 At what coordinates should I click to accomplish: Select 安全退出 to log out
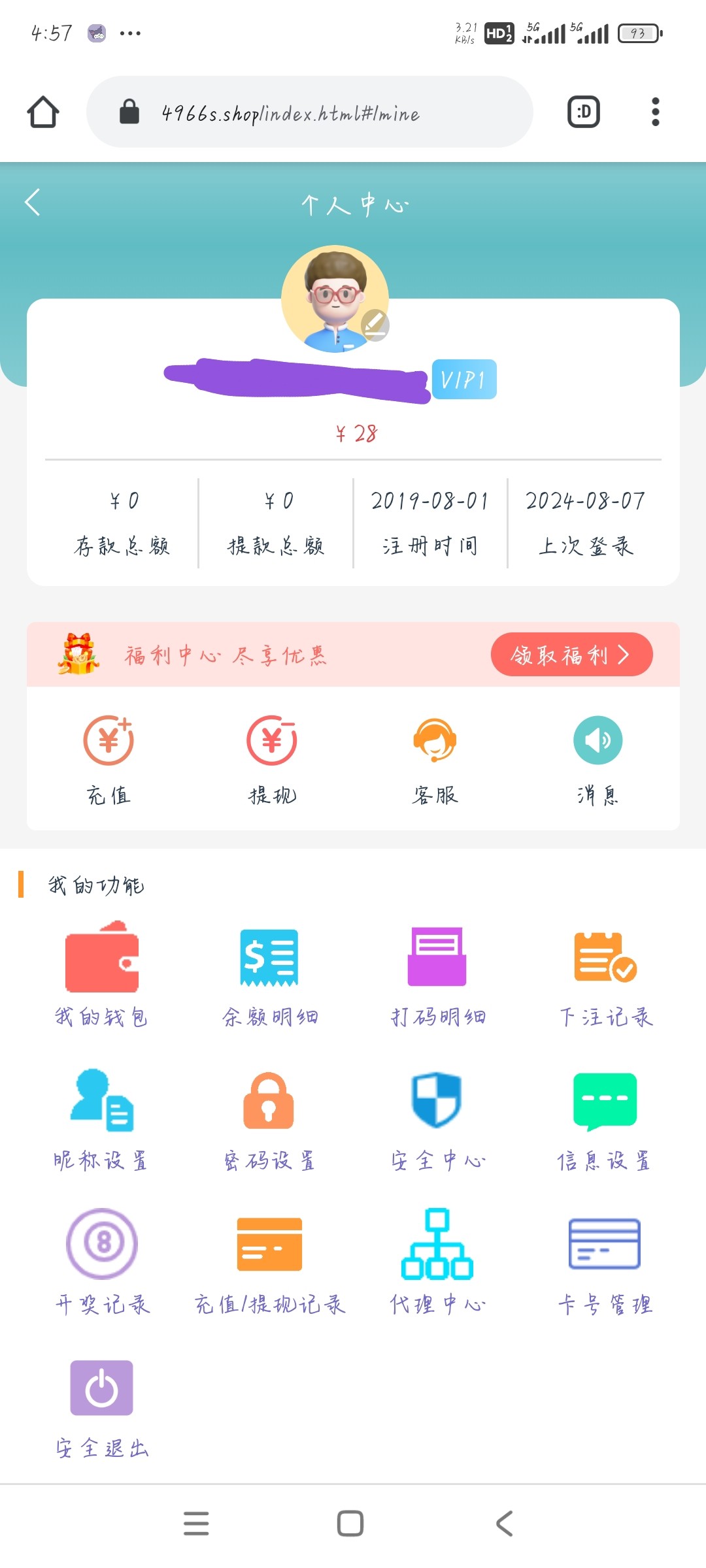point(102,1405)
